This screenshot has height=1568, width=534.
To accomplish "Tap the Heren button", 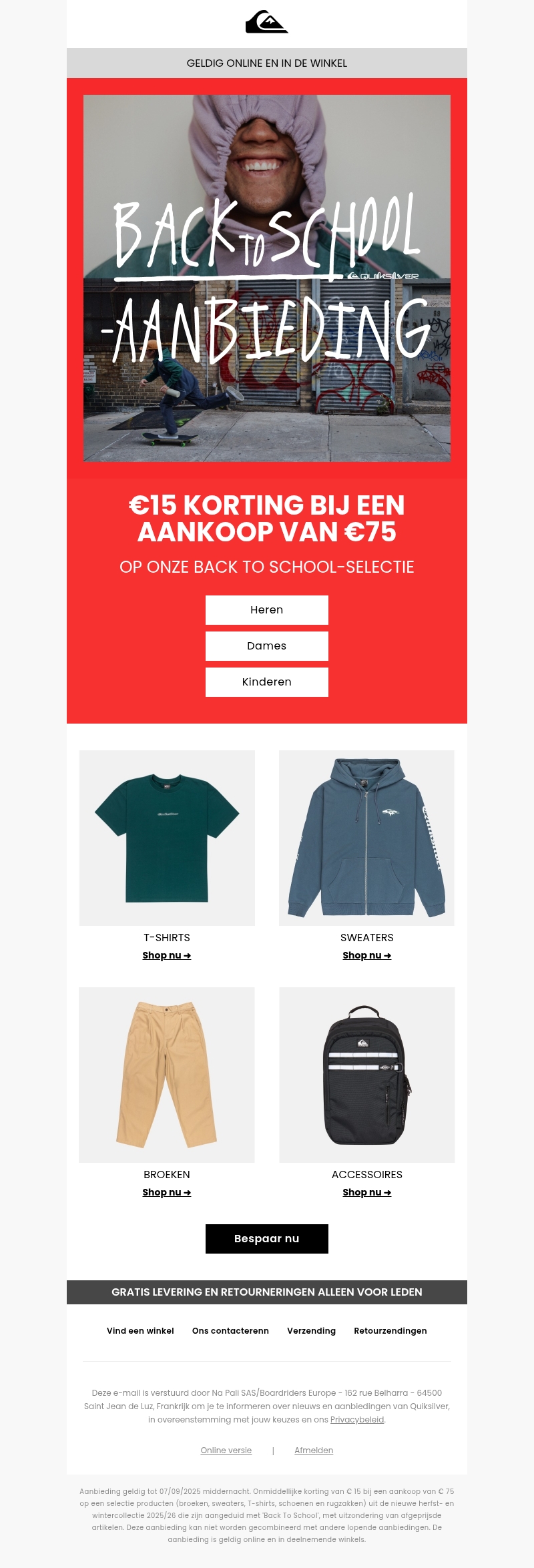I will 267,610.
